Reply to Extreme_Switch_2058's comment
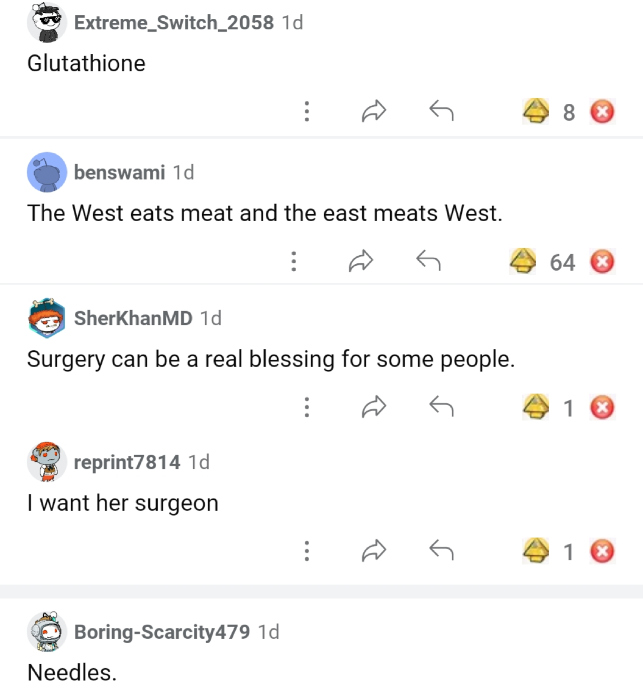 [x=441, y=112]
